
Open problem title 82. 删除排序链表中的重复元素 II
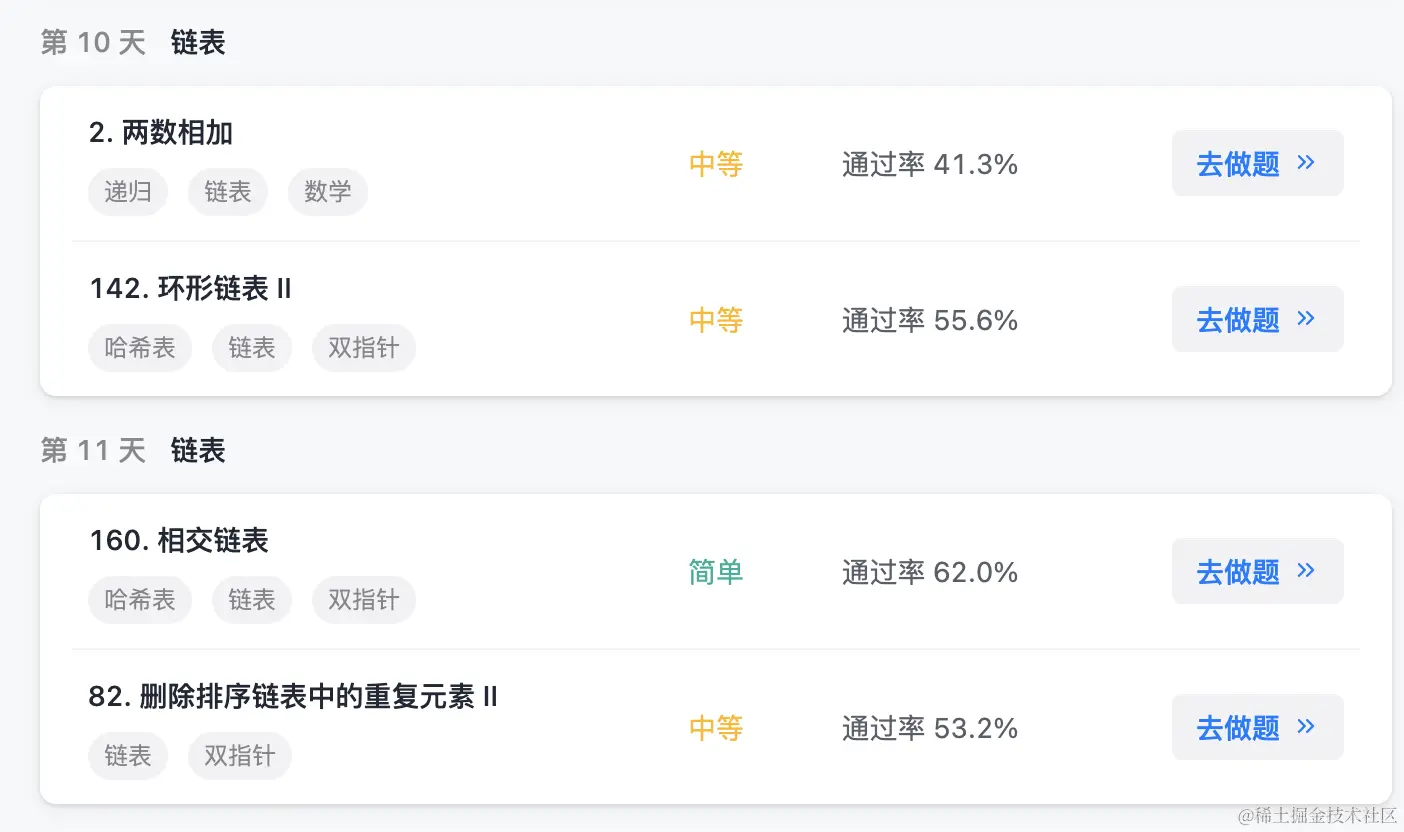[x=293, y=697]
